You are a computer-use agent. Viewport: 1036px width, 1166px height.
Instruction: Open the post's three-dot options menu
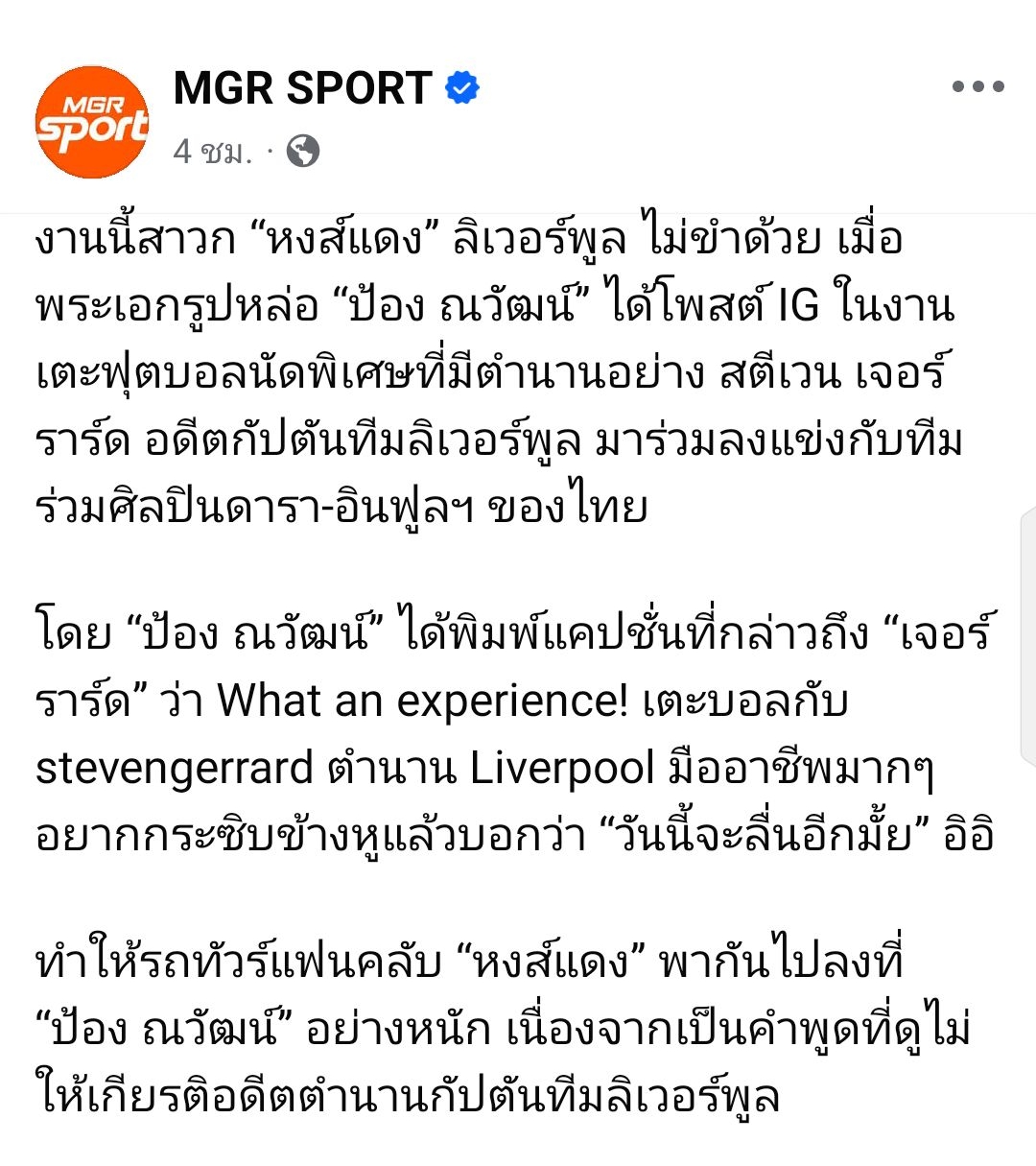coord(977,86)
